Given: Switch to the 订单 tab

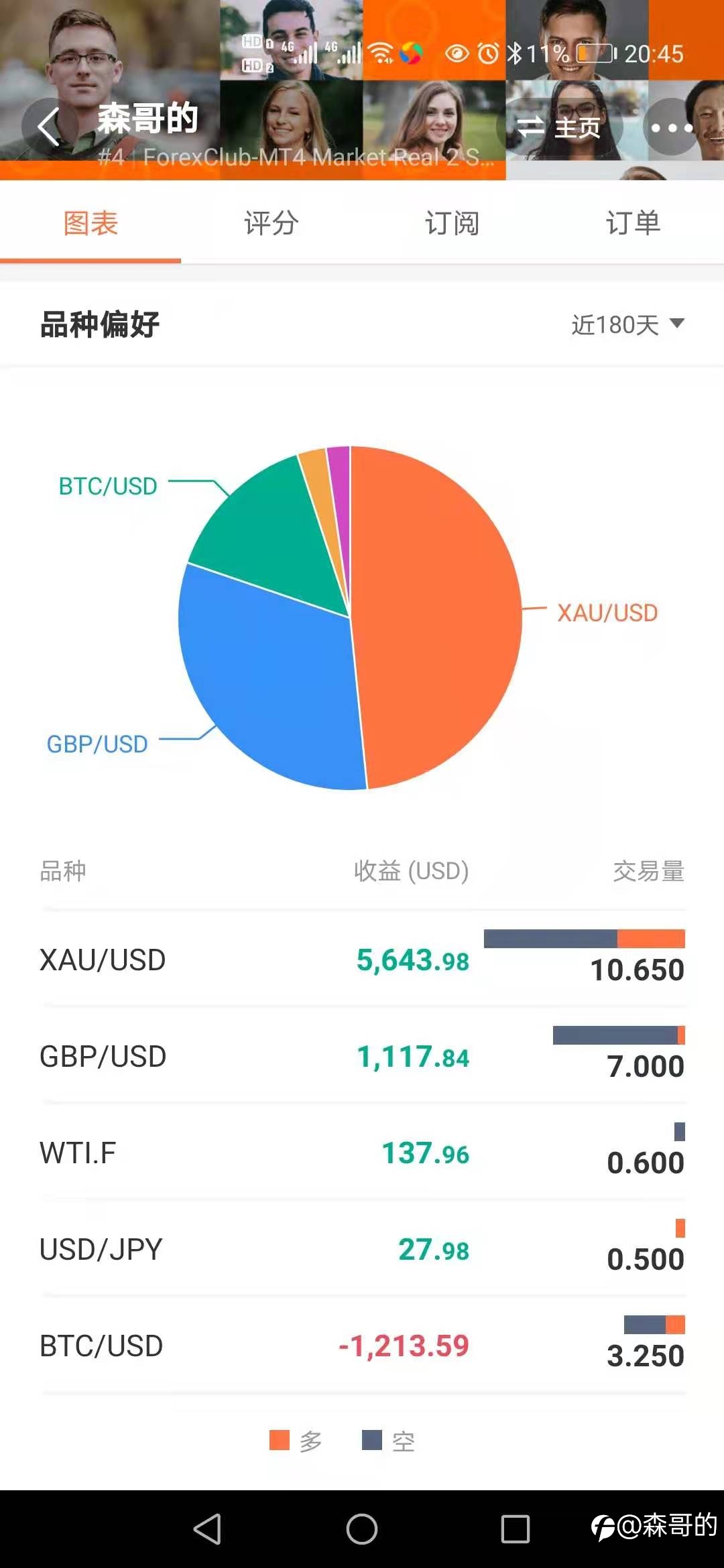Looking at the screenshot, I should [633, 223].
